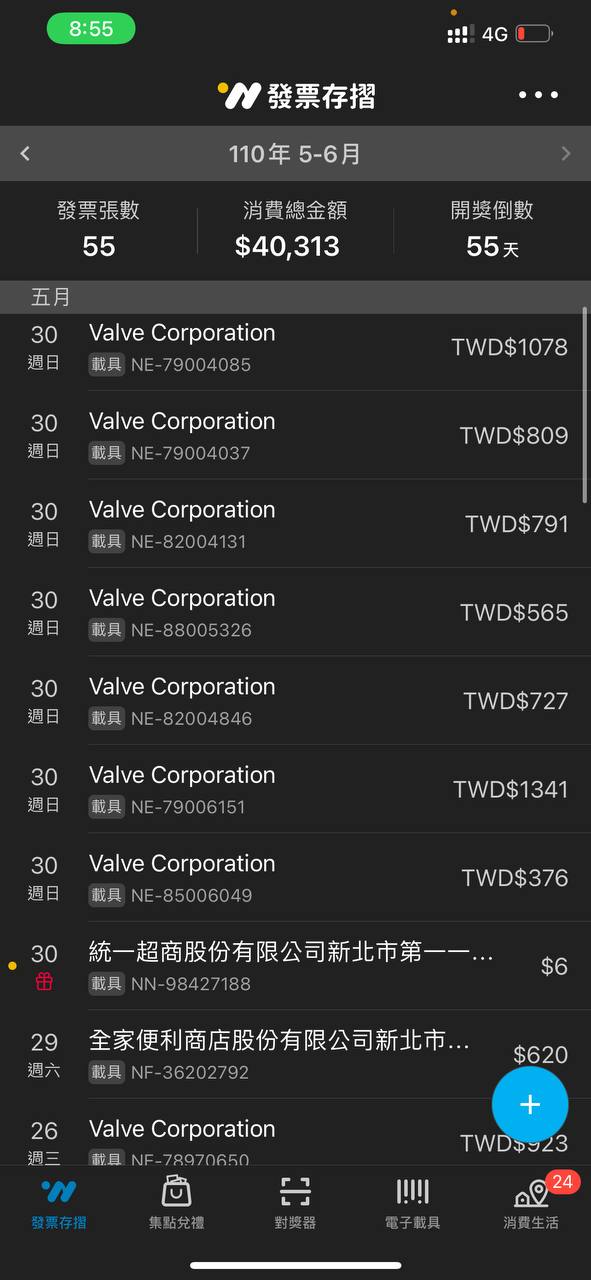Switch to the 電子載具 tab
This screenshot has width=591, height=1280.
pyautogui.click(x=412, y=1201)
